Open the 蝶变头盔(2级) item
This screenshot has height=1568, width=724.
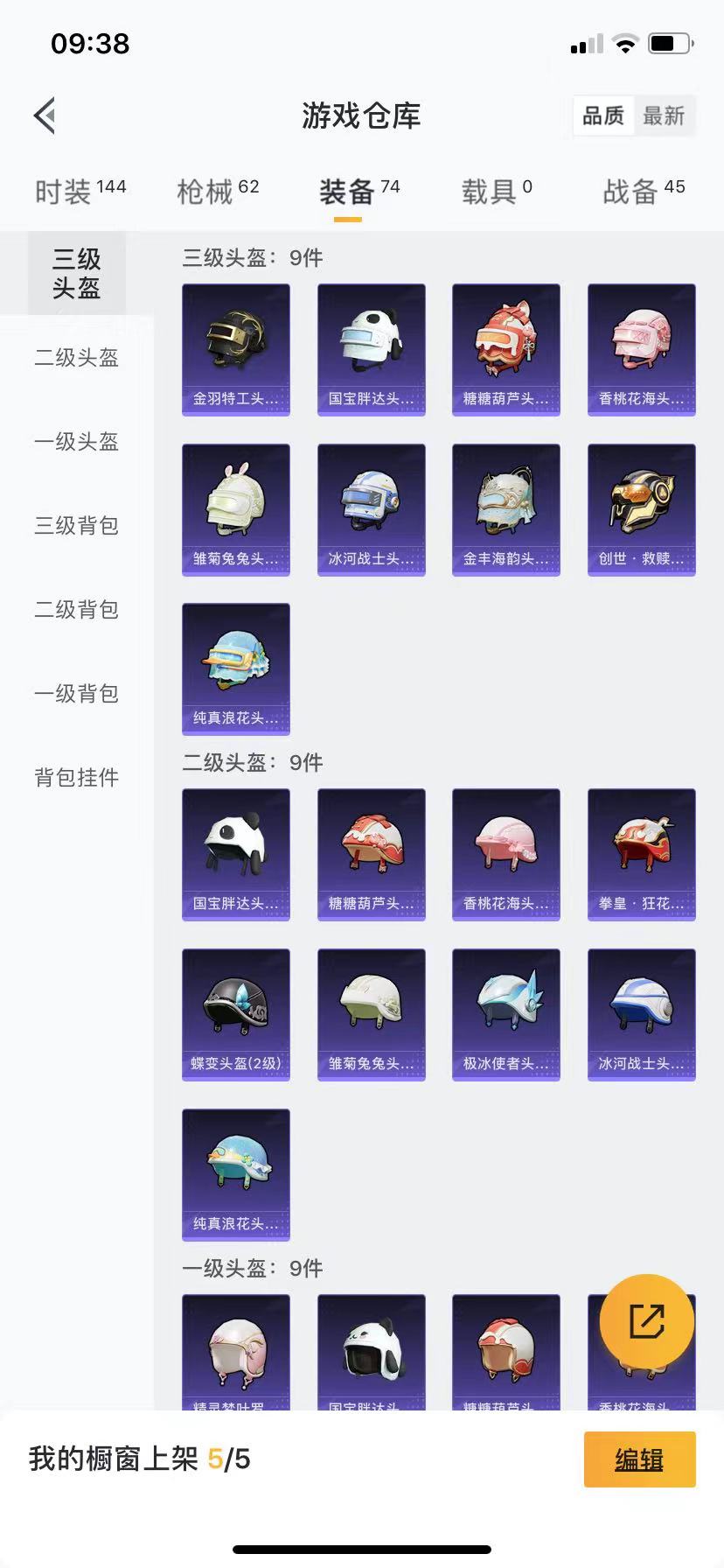[236, 1014]
